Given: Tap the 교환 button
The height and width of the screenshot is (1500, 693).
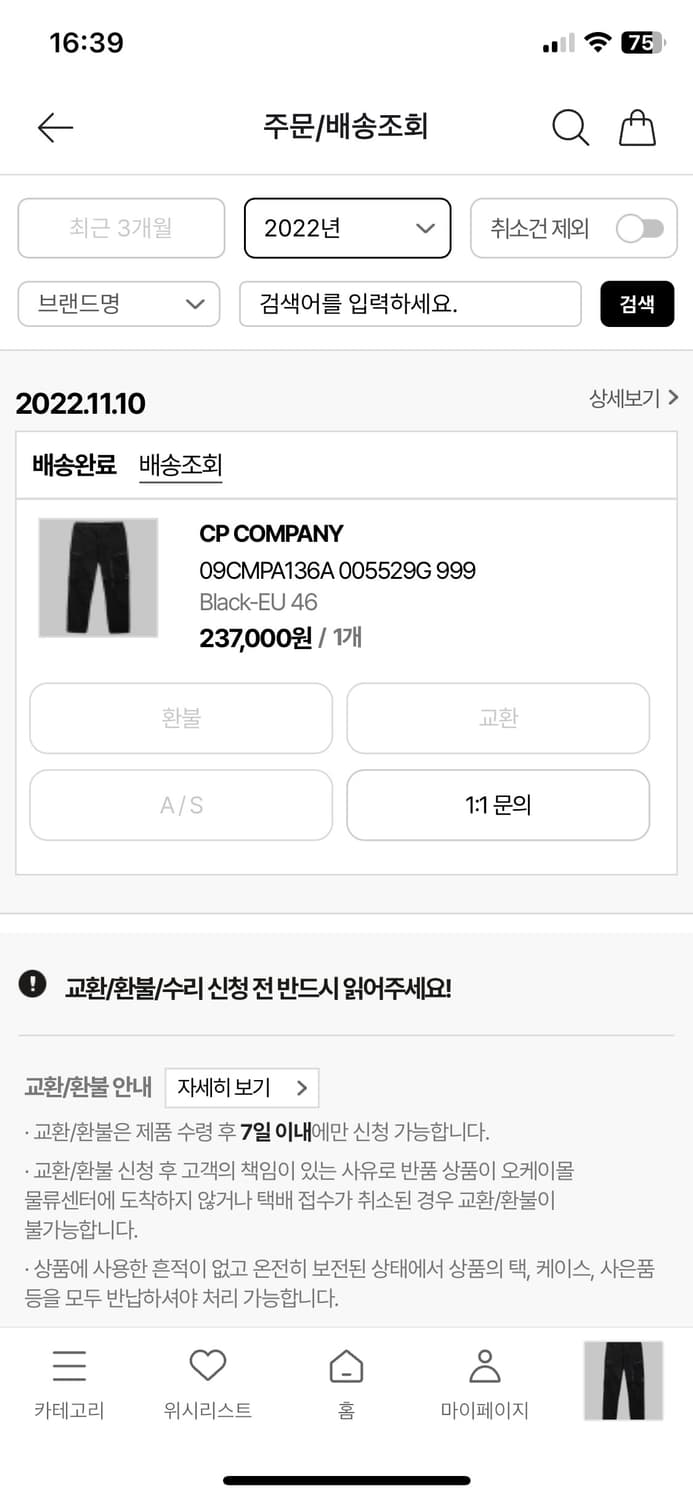Looking at the screenshot, I should tap(498, 718).
